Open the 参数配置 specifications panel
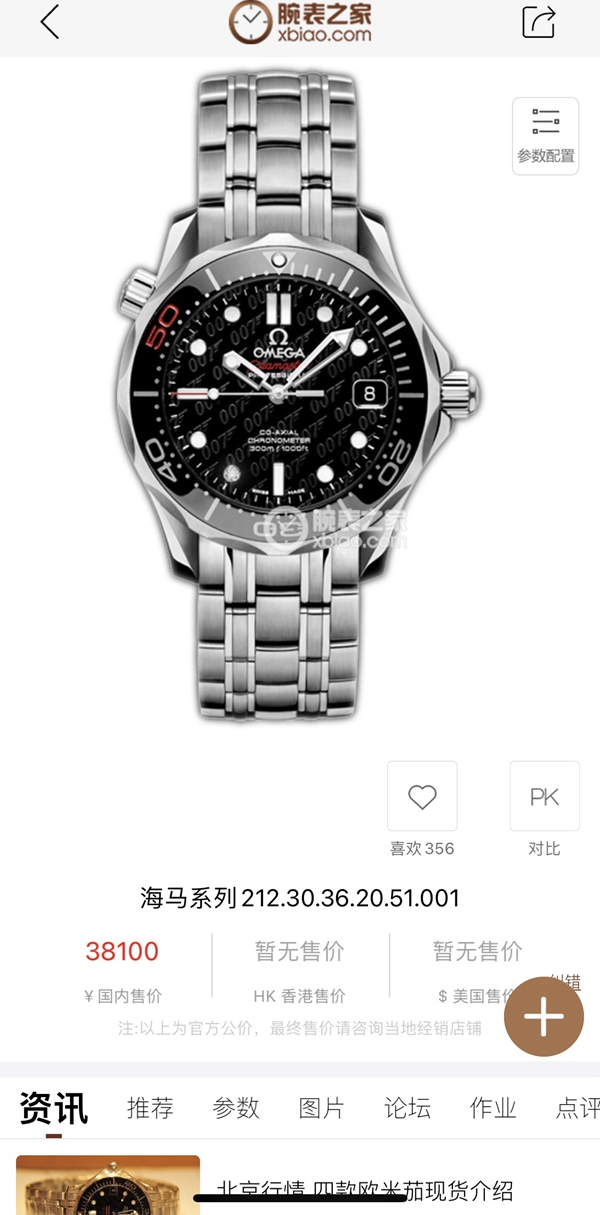Screen dimensions: 600x1215 (x=545, y=136)
